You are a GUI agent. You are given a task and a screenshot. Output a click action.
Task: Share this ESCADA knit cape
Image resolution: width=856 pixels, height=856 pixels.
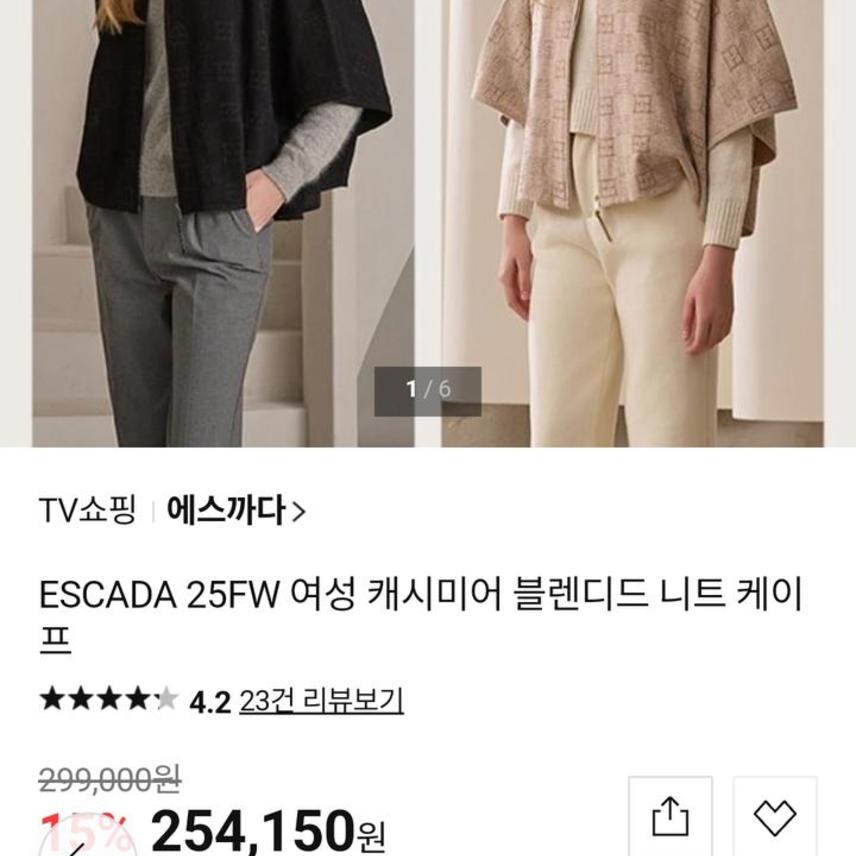[x=670, y=817]
